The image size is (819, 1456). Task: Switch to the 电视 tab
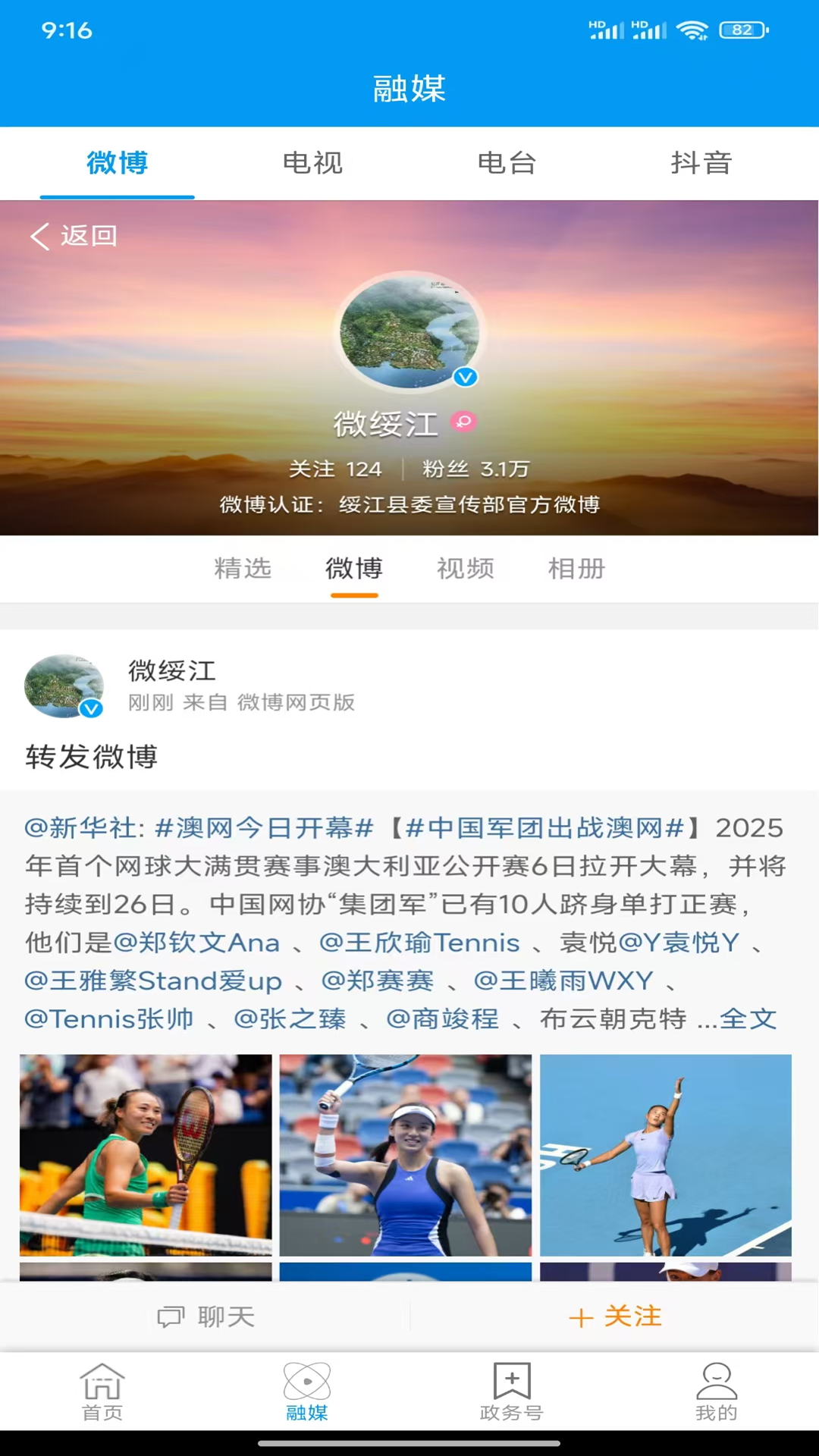312,163
